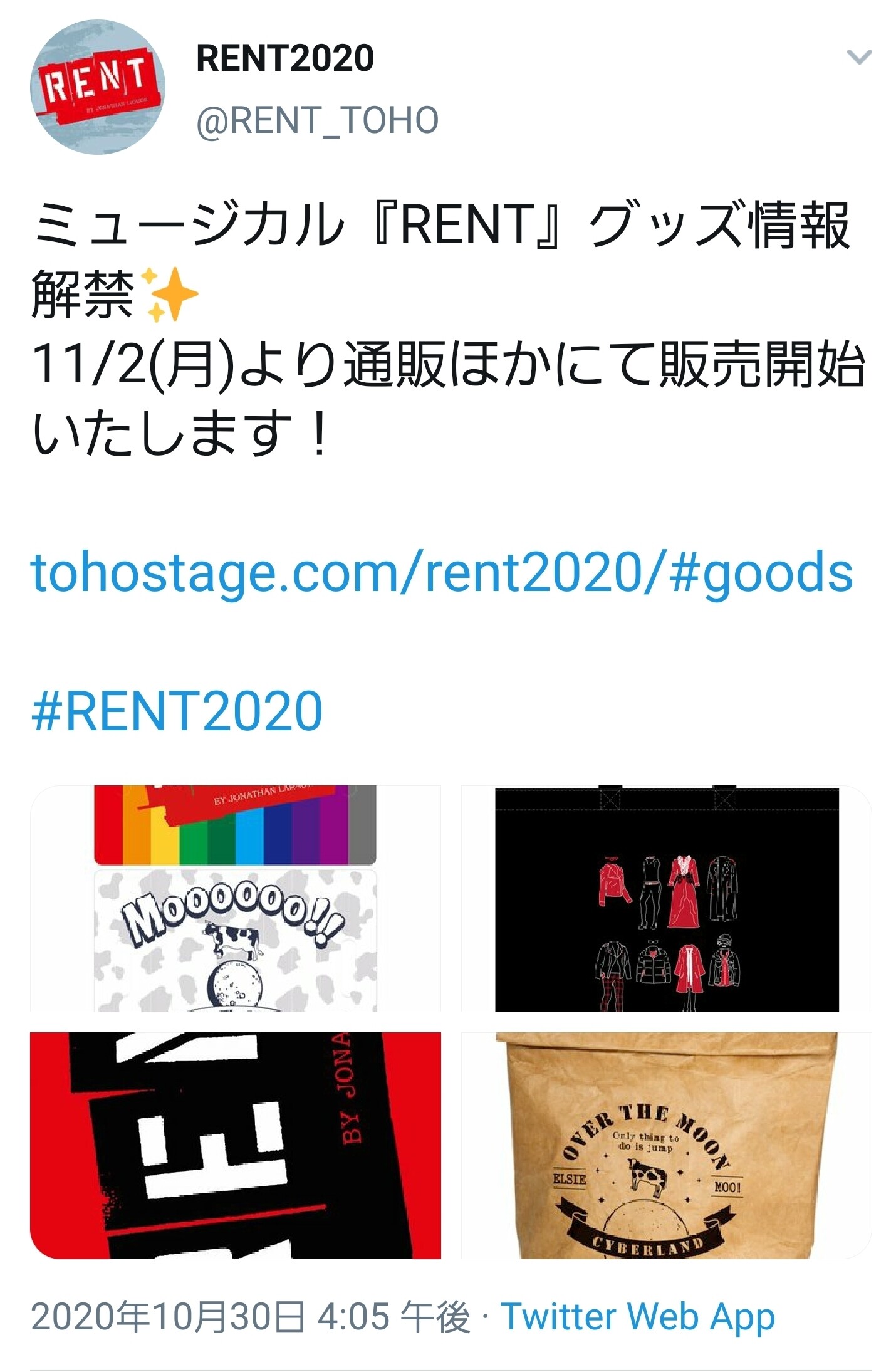The image size is (891, 1372).
Task: Visit the RENT2020 account name
Action: coord(282,60)
